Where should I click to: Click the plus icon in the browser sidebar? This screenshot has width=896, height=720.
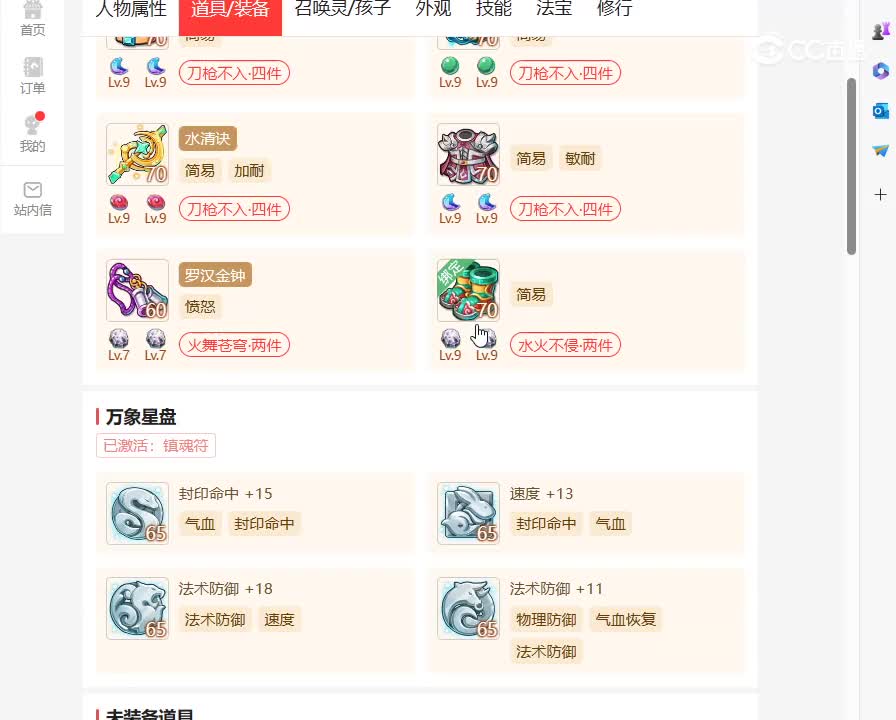click(880, 194)
